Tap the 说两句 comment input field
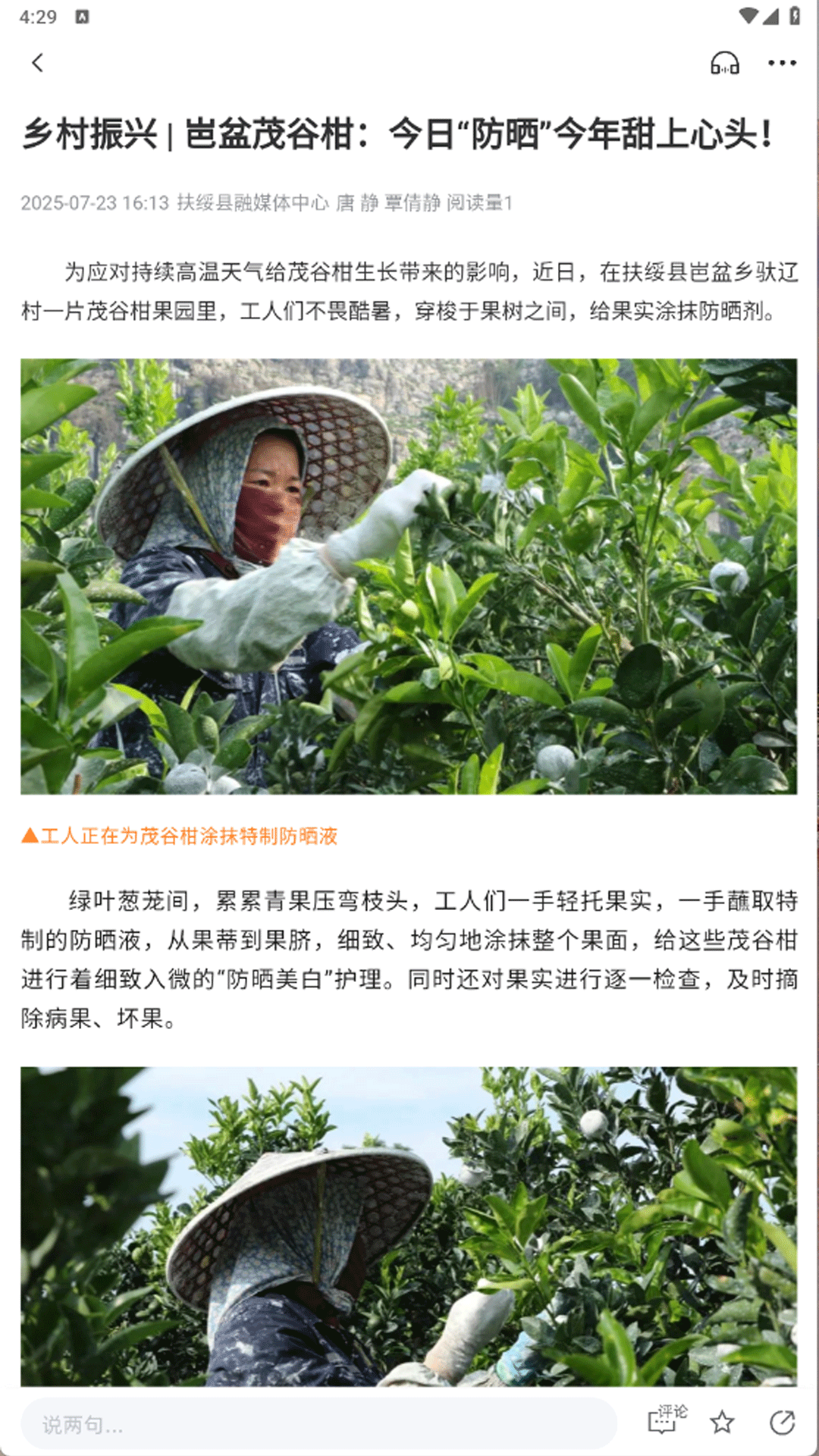The image size is (819, 1456). pos(318,1424)
